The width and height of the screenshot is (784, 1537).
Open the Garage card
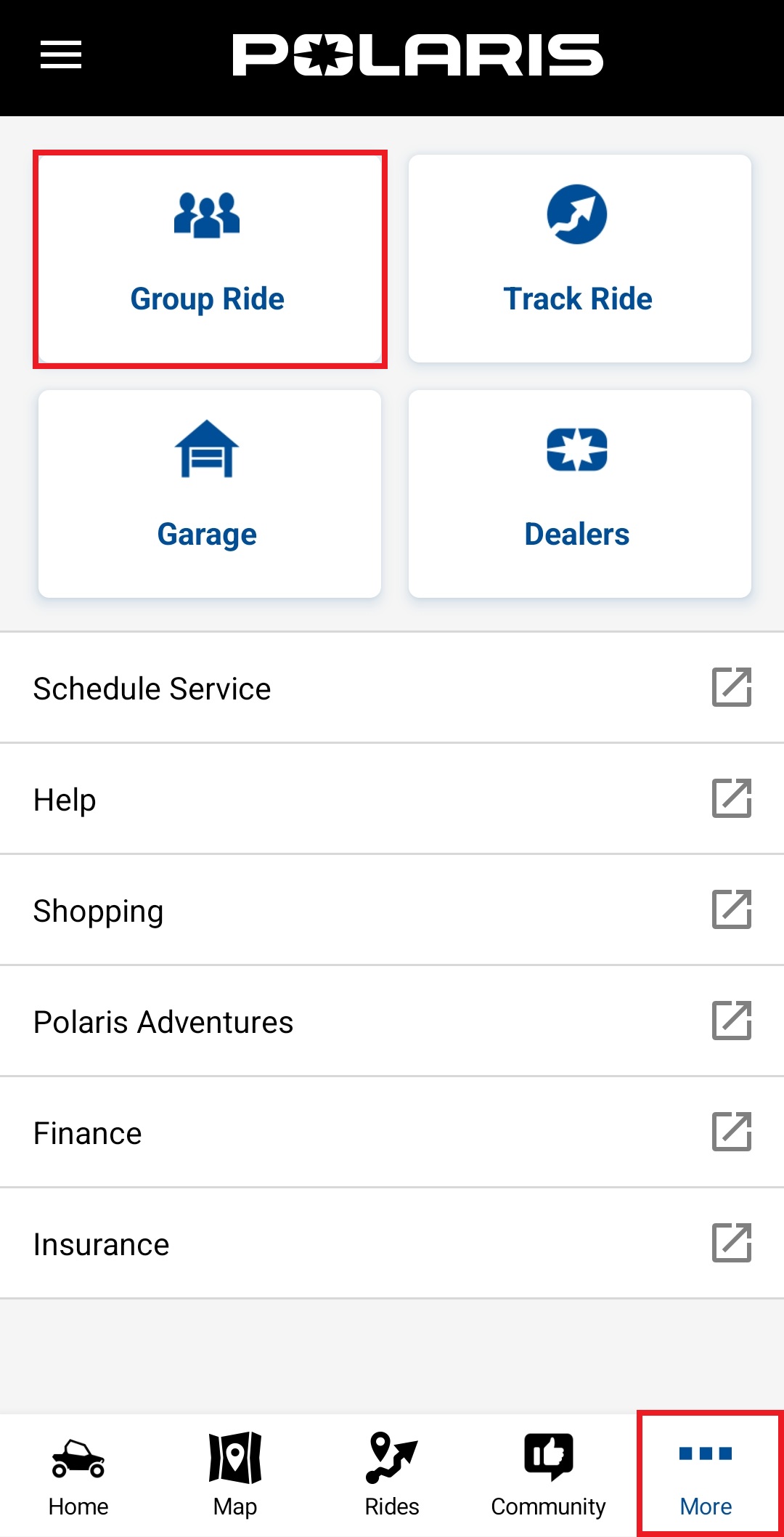click(x=210, y=494)
